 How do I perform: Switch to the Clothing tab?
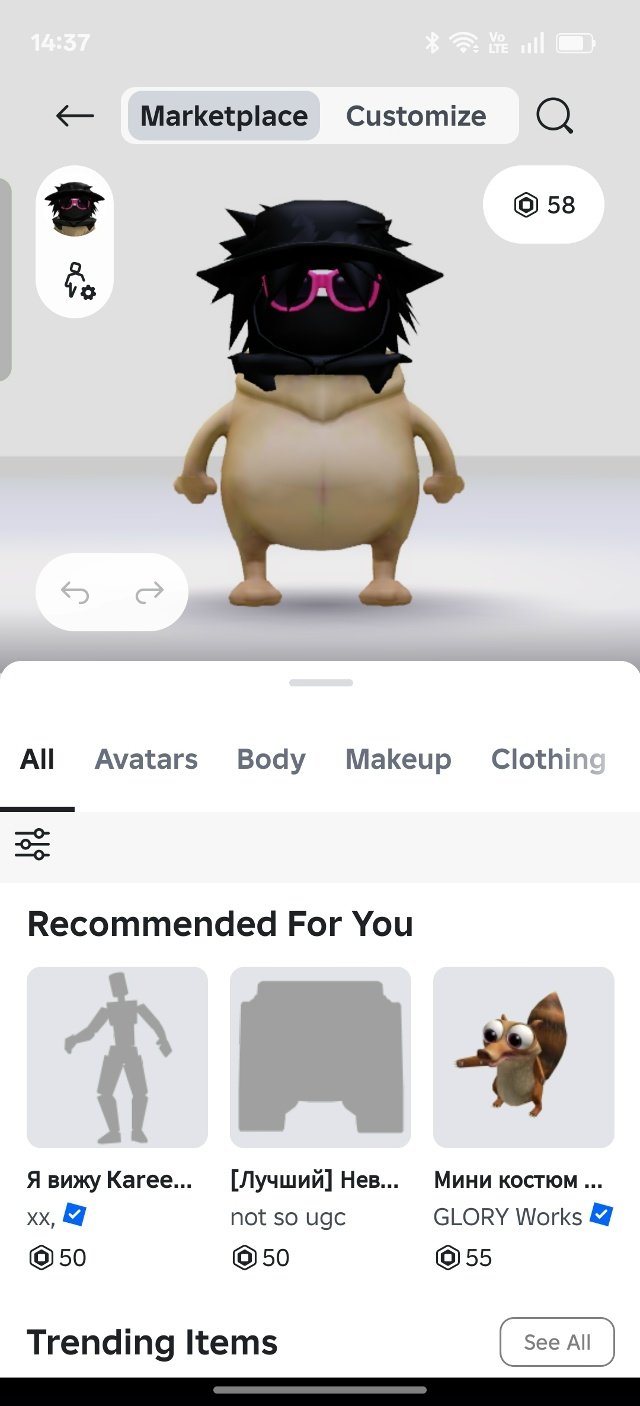click(548, 760)
